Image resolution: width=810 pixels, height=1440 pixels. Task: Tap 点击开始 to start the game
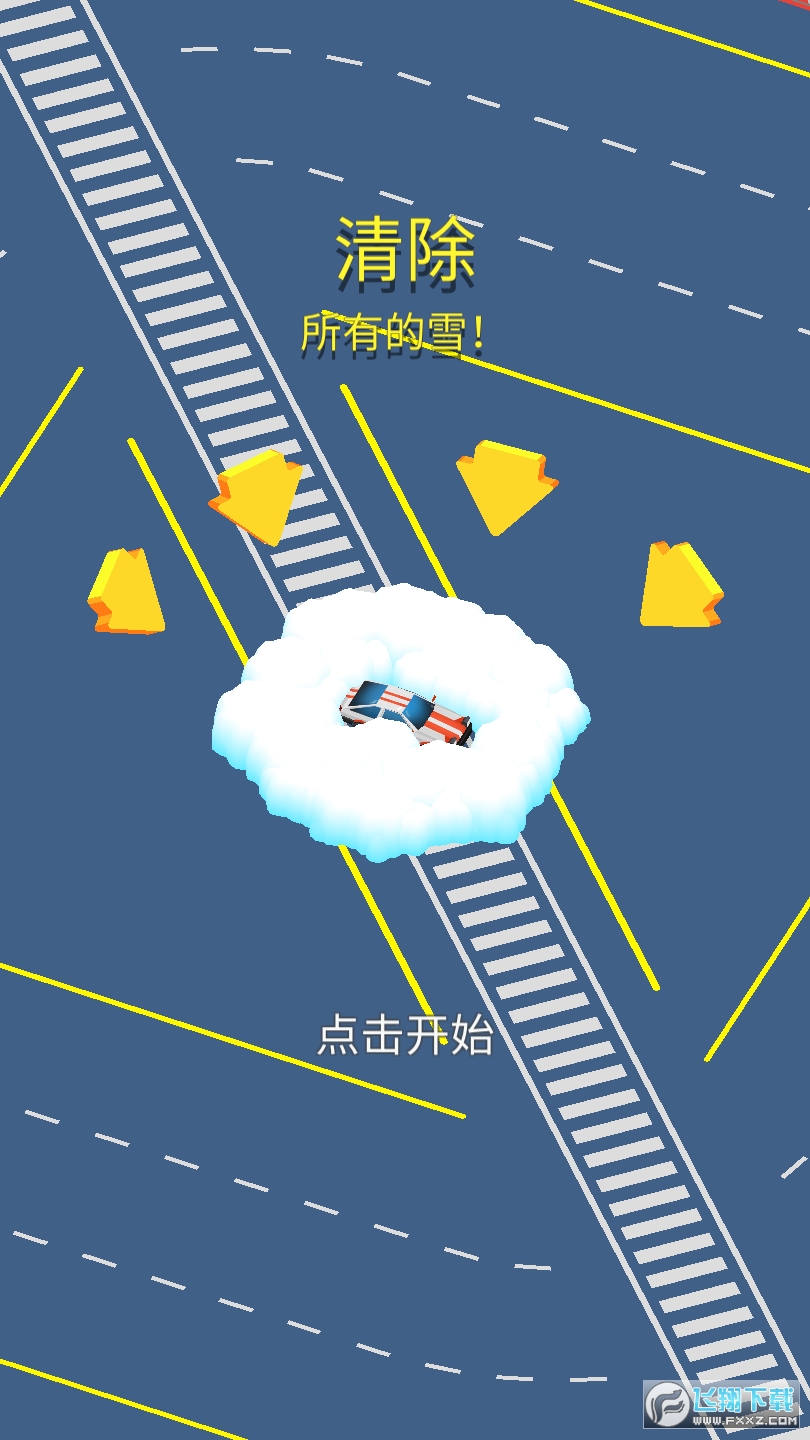(405, 1036)
